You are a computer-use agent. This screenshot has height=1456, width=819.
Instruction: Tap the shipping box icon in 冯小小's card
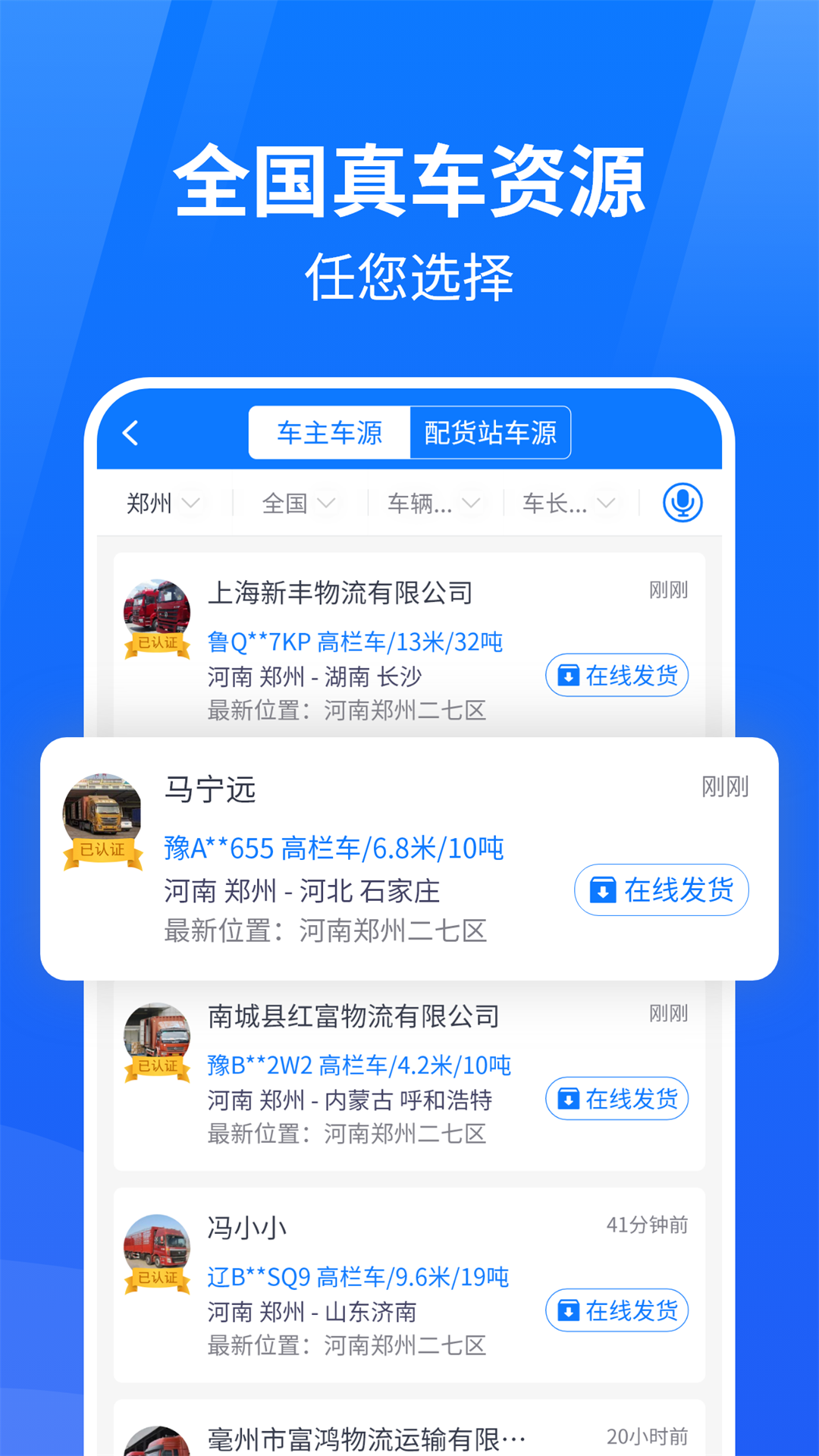567,1310
